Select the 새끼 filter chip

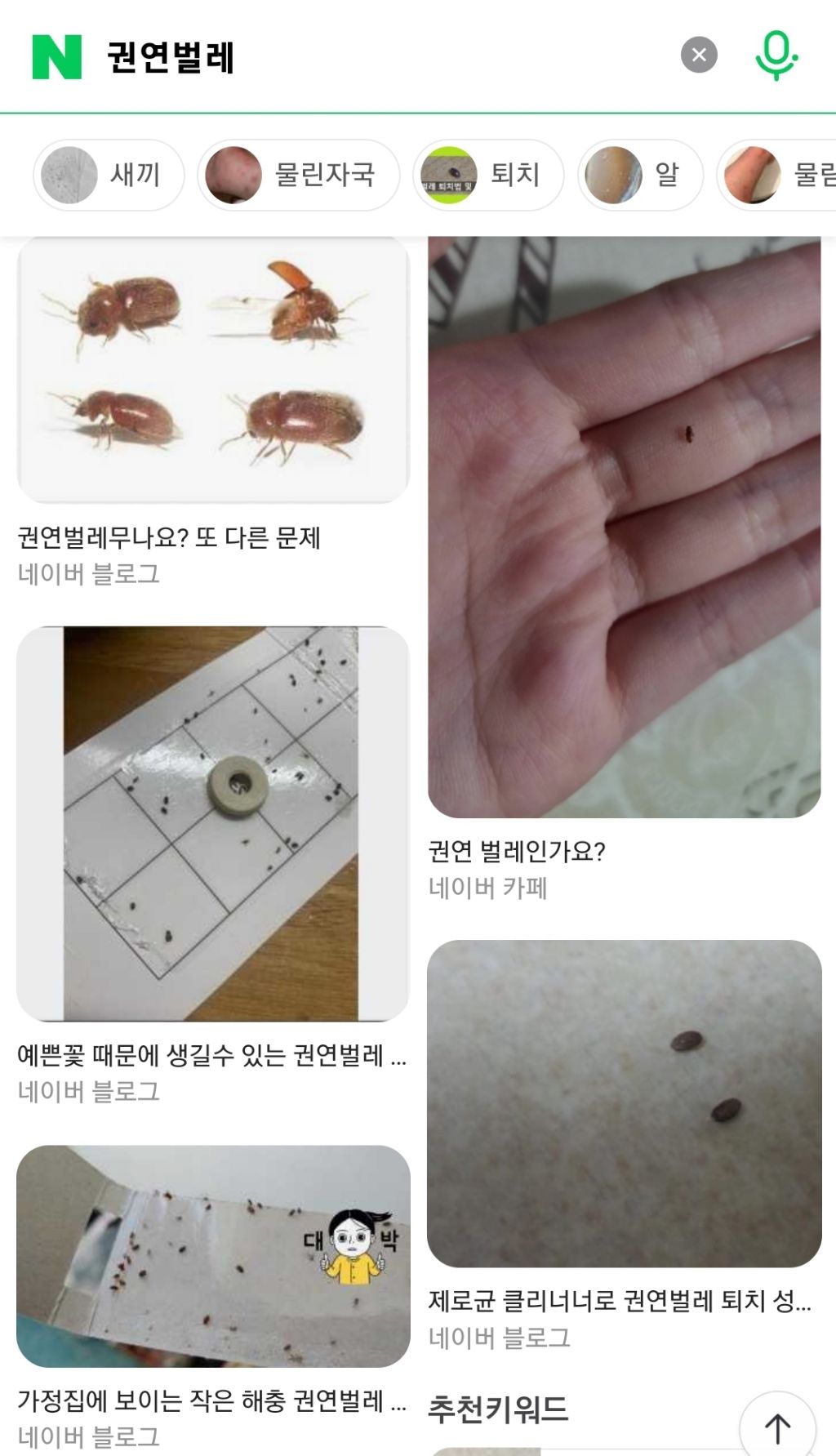[109, 175]
